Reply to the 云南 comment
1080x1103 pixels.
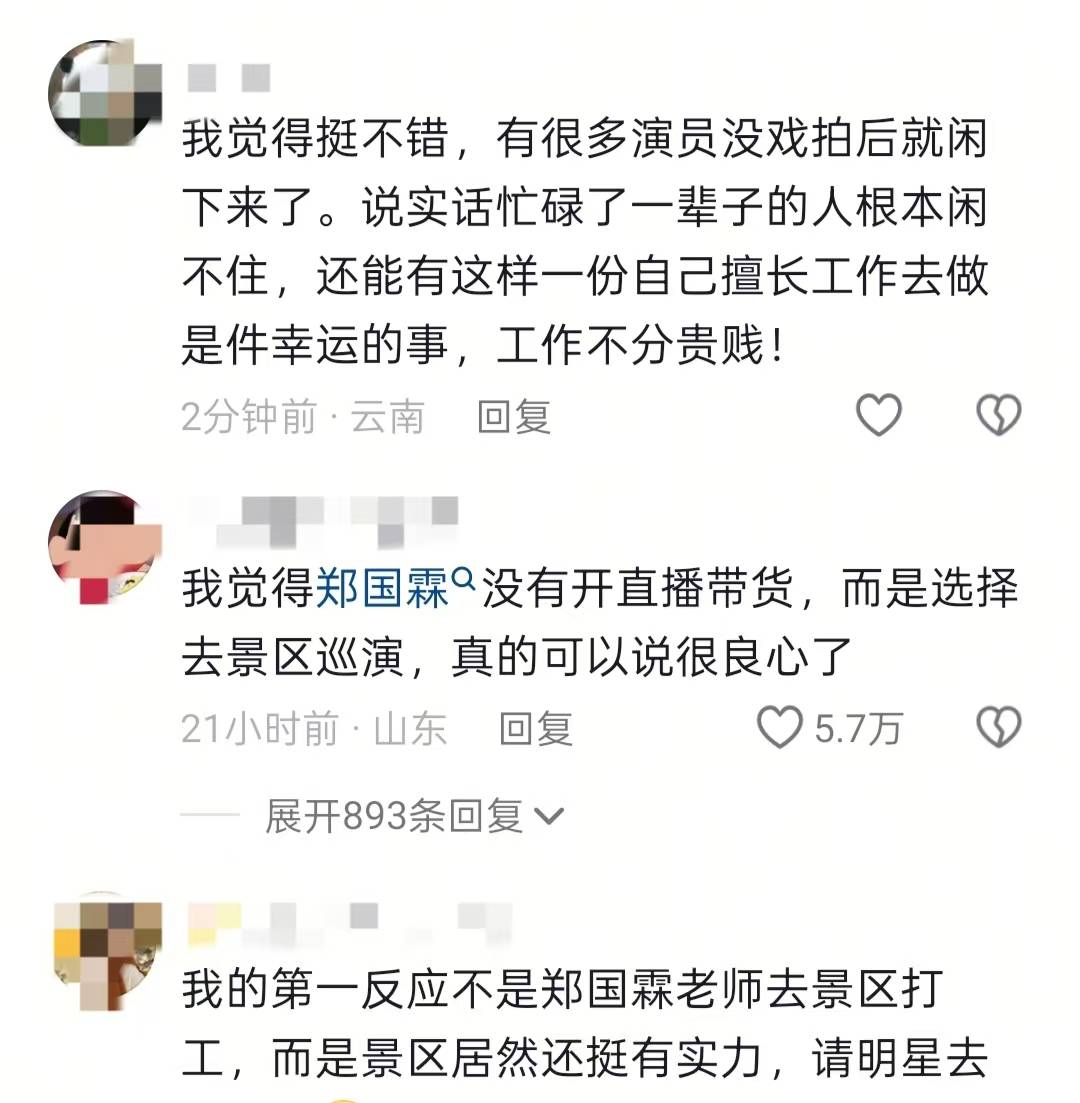[x=514, y=417]
